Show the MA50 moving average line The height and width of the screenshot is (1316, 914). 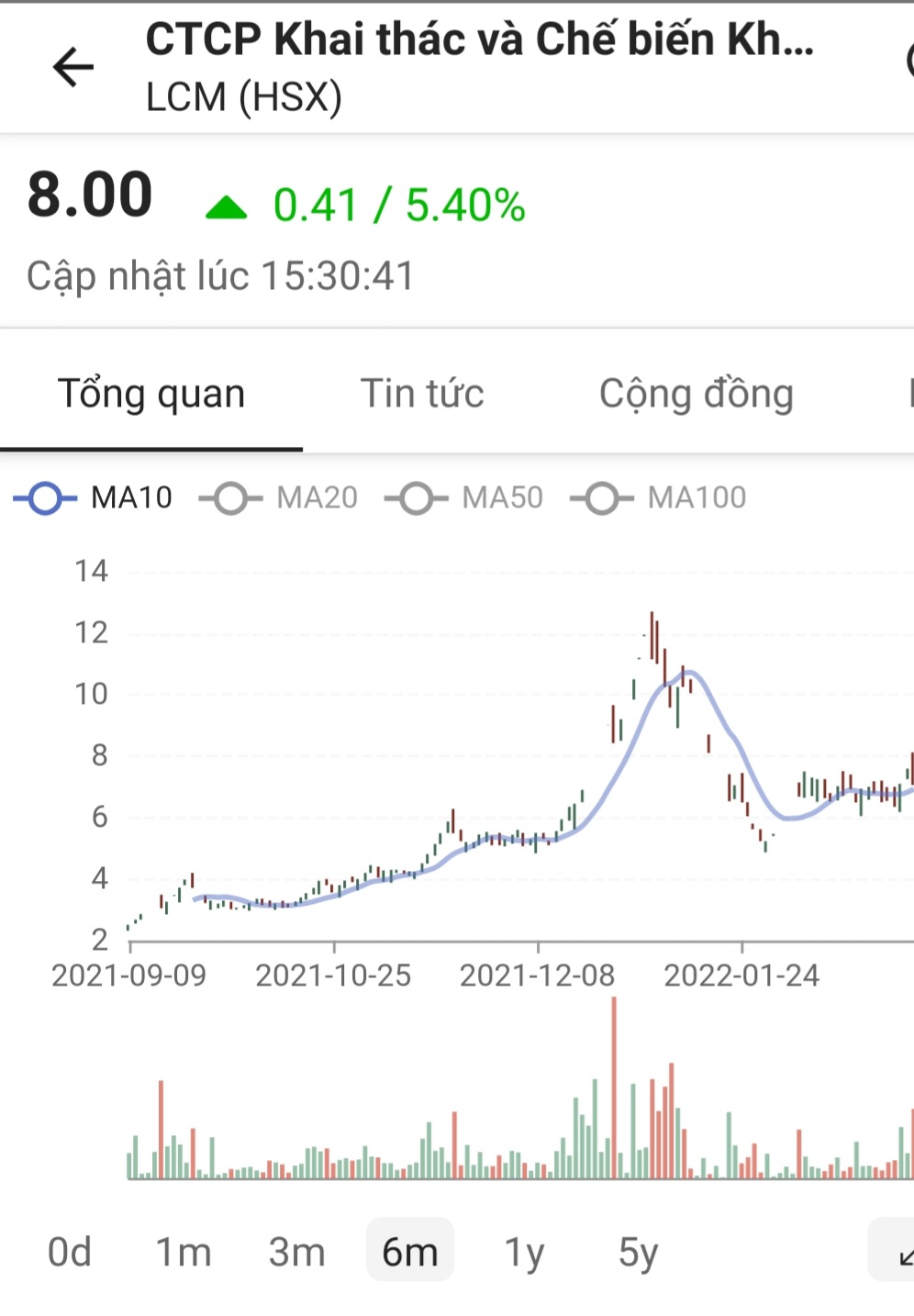tap(464, 498)
